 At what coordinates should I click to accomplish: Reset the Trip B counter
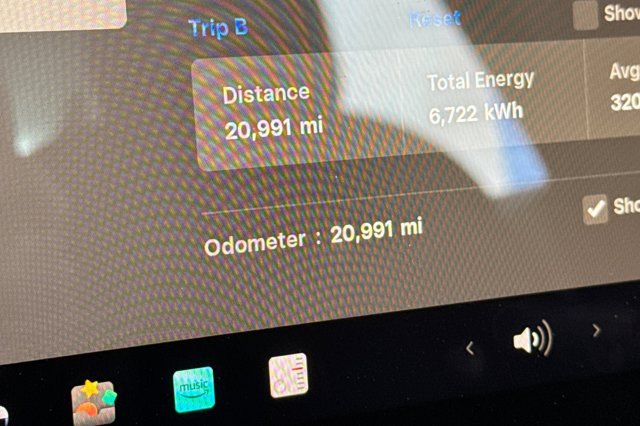click(x=436, y=19)
